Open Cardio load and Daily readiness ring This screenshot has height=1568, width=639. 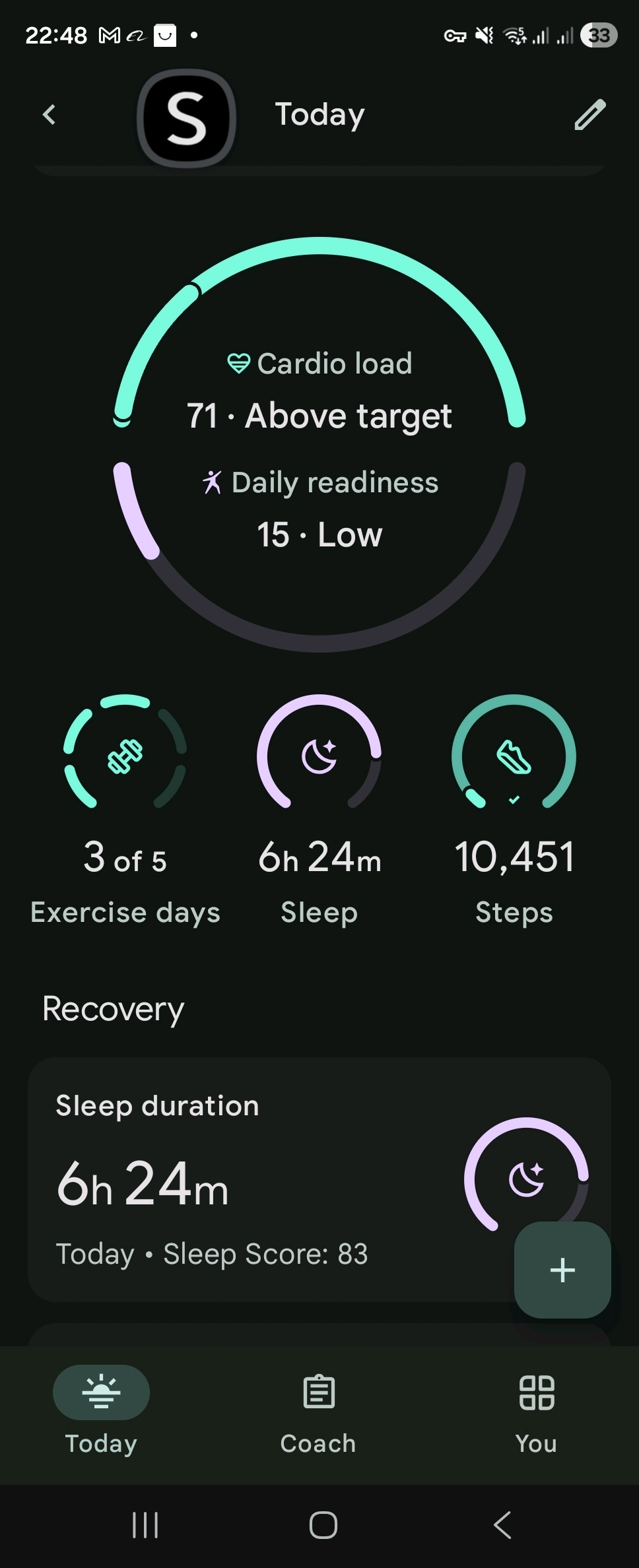pos(319,445)
